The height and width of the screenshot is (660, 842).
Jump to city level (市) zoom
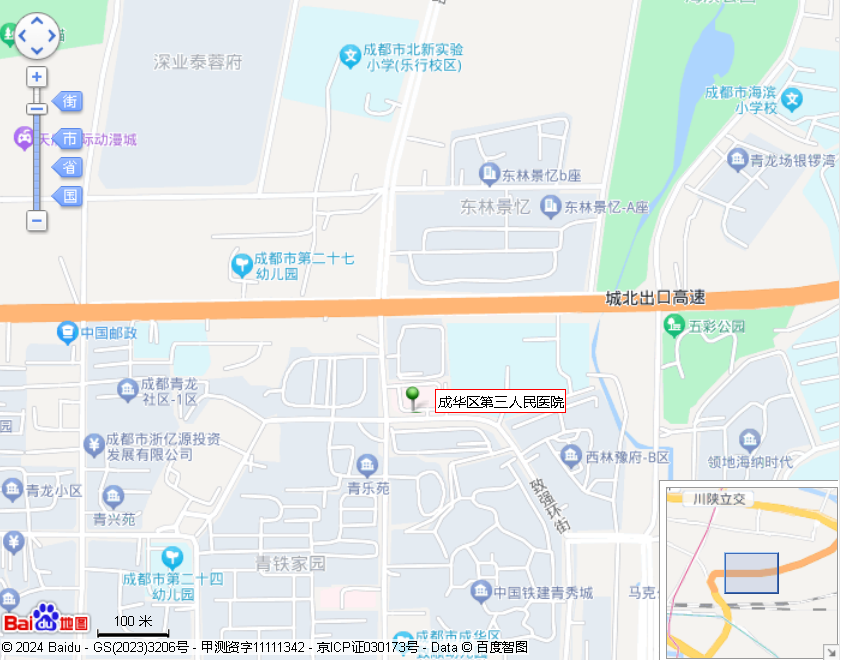[68, 138]
